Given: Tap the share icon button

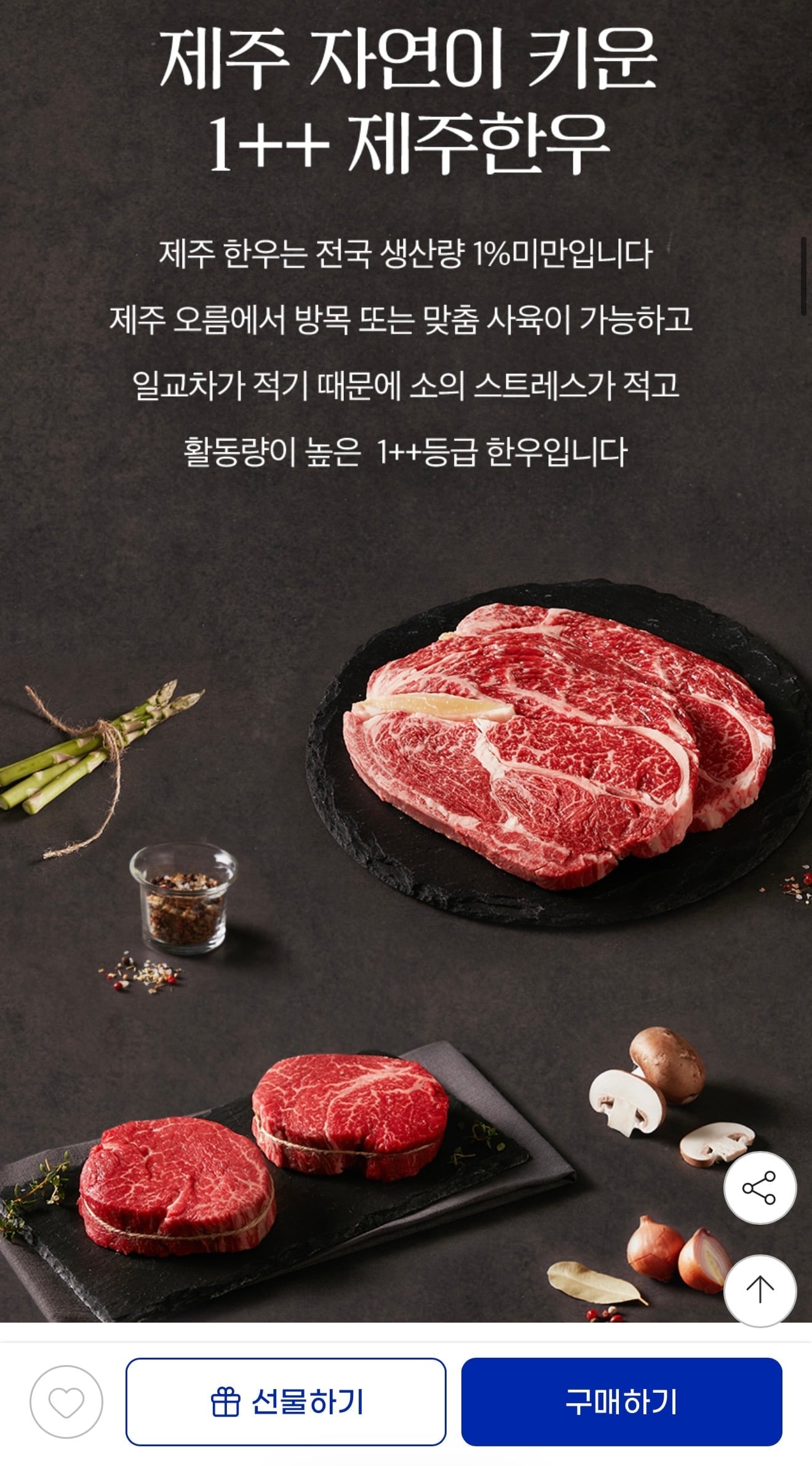Looking at the screenshot, I should tap(760, 1187).
